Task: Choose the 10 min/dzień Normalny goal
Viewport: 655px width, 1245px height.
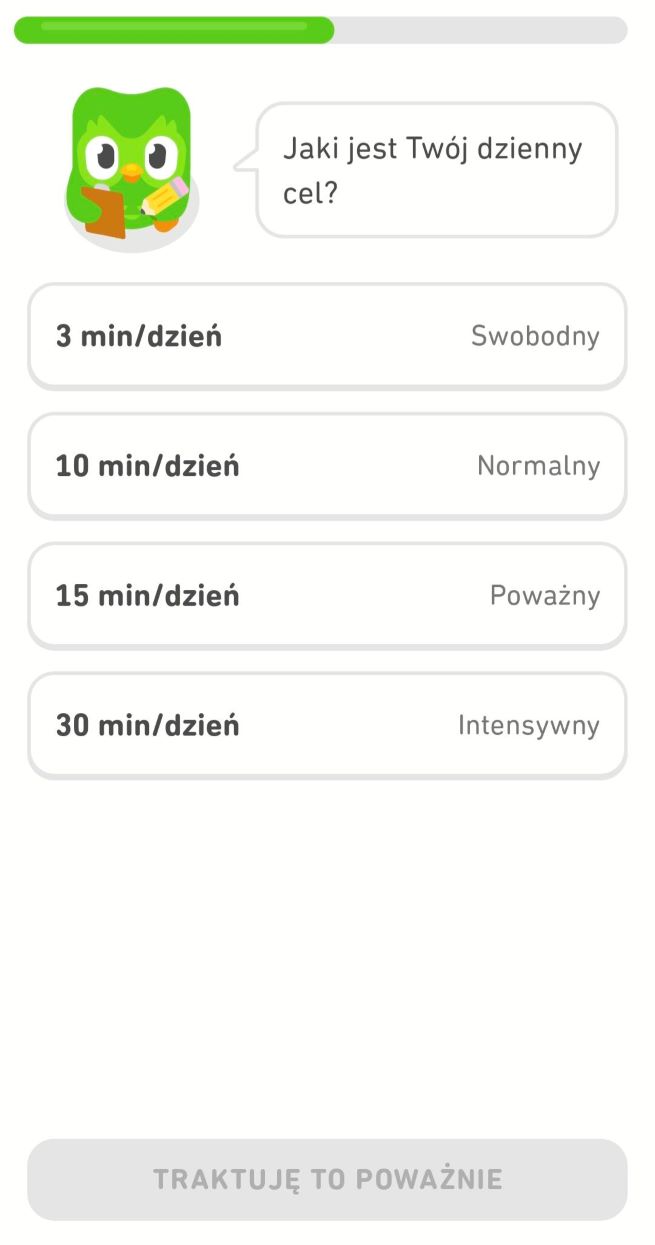Action: (x=327, y=466)
